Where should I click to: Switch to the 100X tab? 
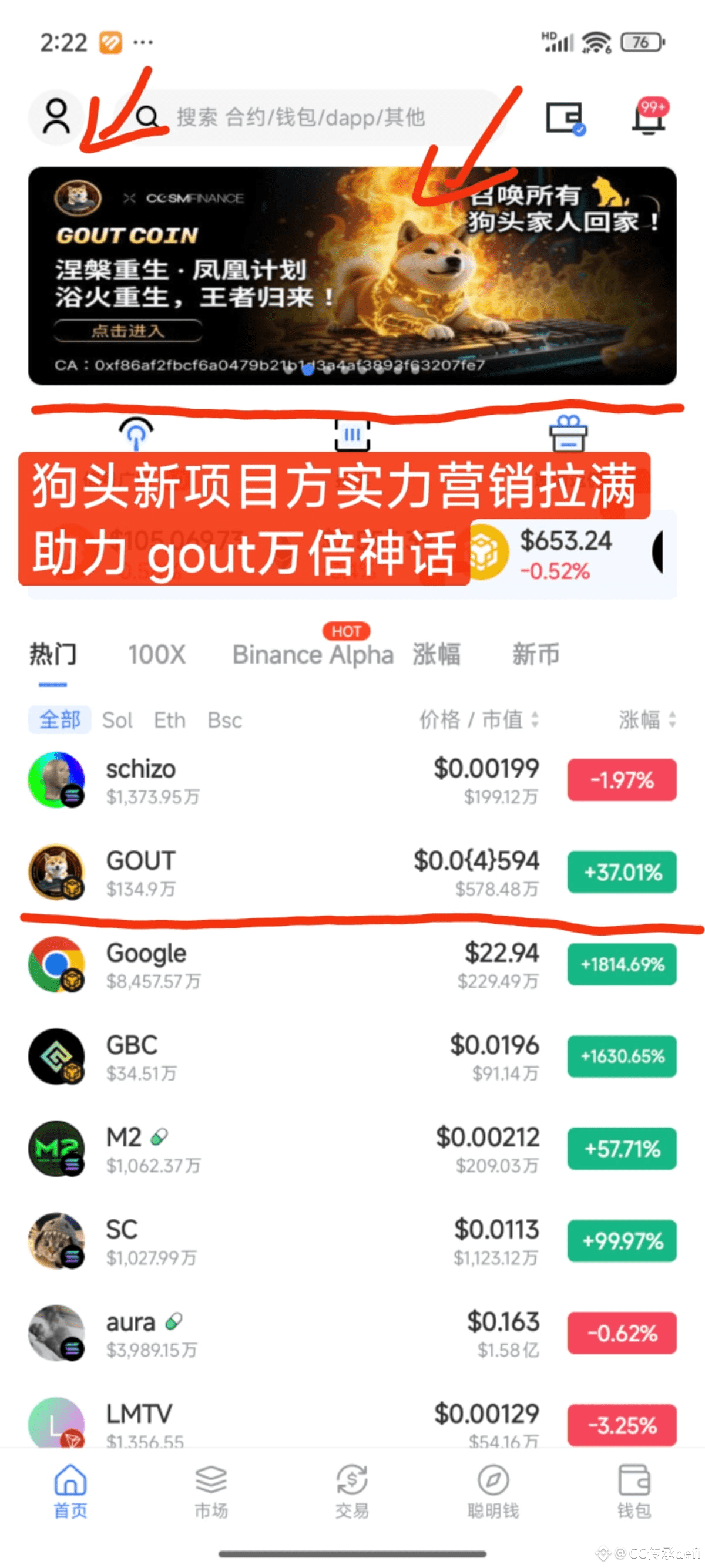tap(157, 654)
